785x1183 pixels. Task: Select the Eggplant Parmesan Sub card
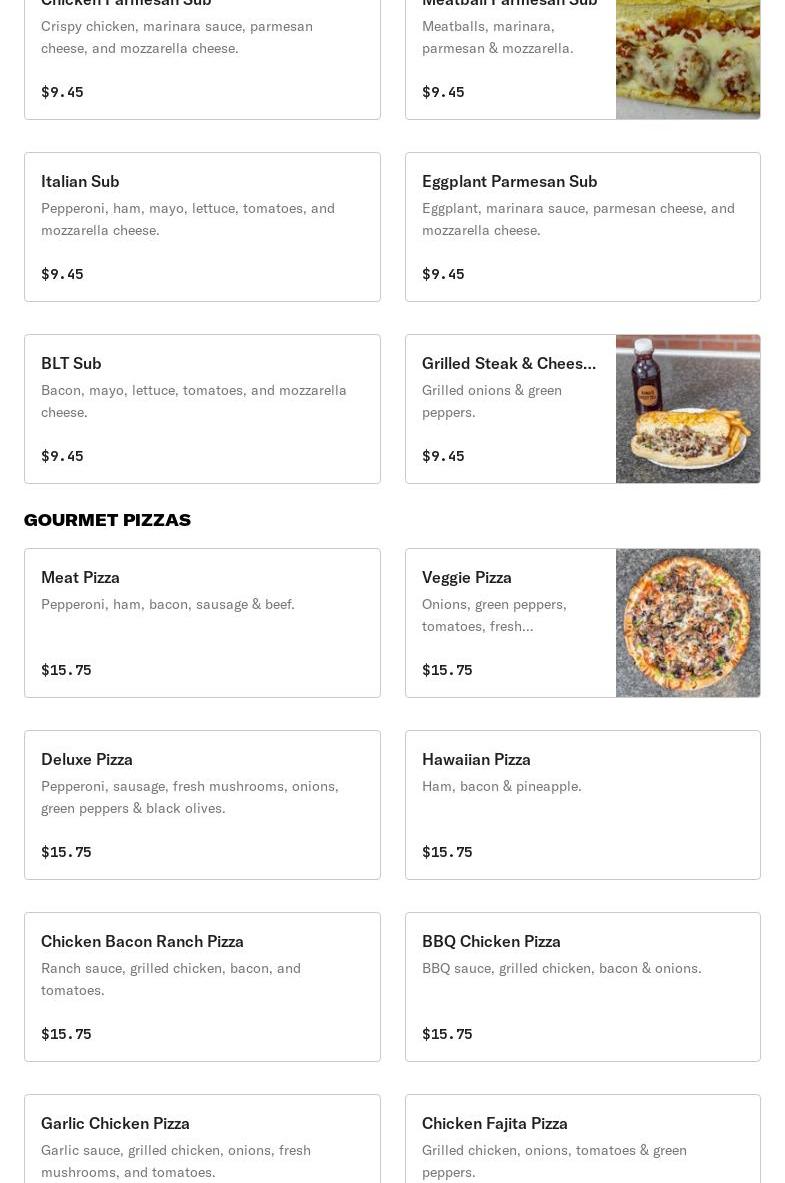(582, 227)
